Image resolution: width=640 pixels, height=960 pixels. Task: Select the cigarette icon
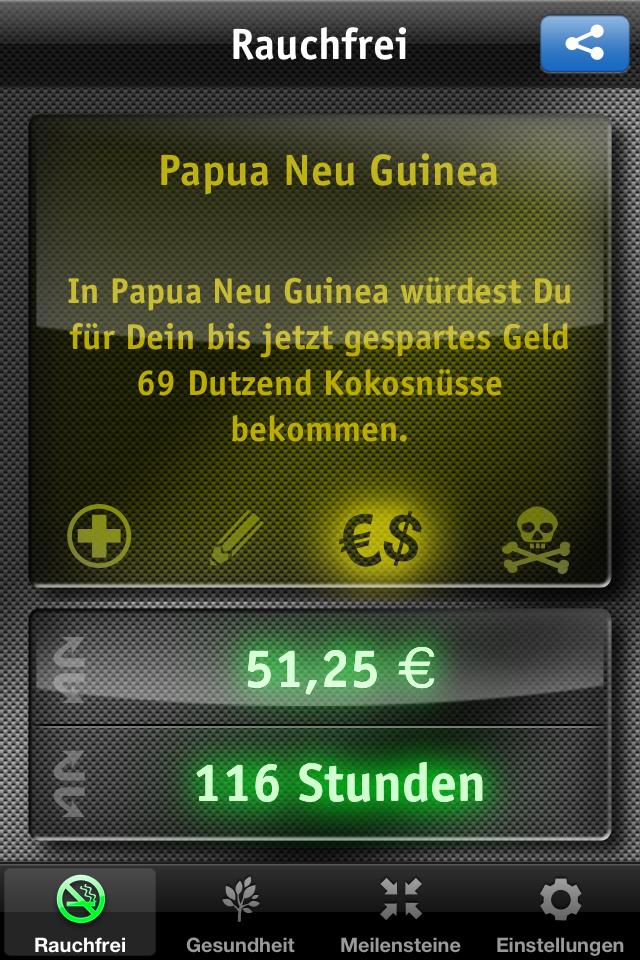tap(237, 538)
